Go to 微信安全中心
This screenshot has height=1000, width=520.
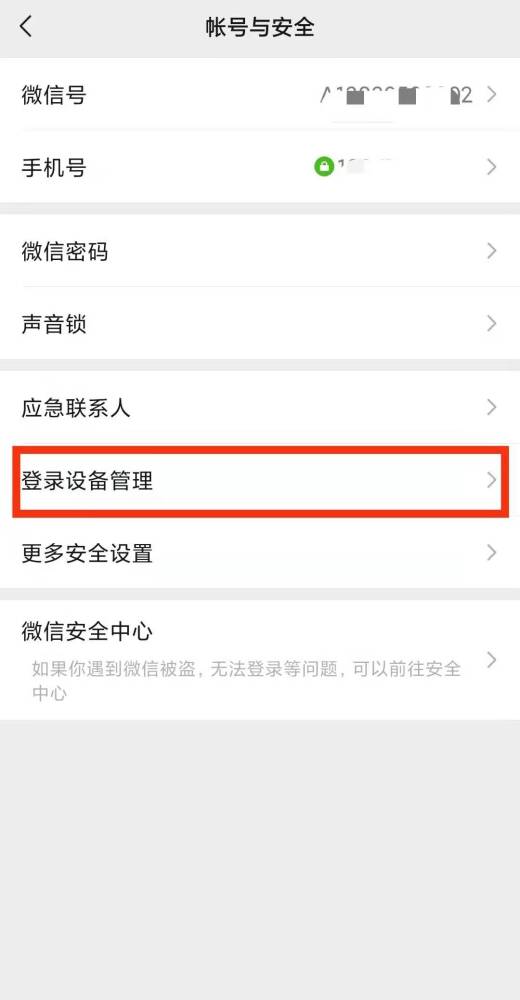tap(260, 660)
